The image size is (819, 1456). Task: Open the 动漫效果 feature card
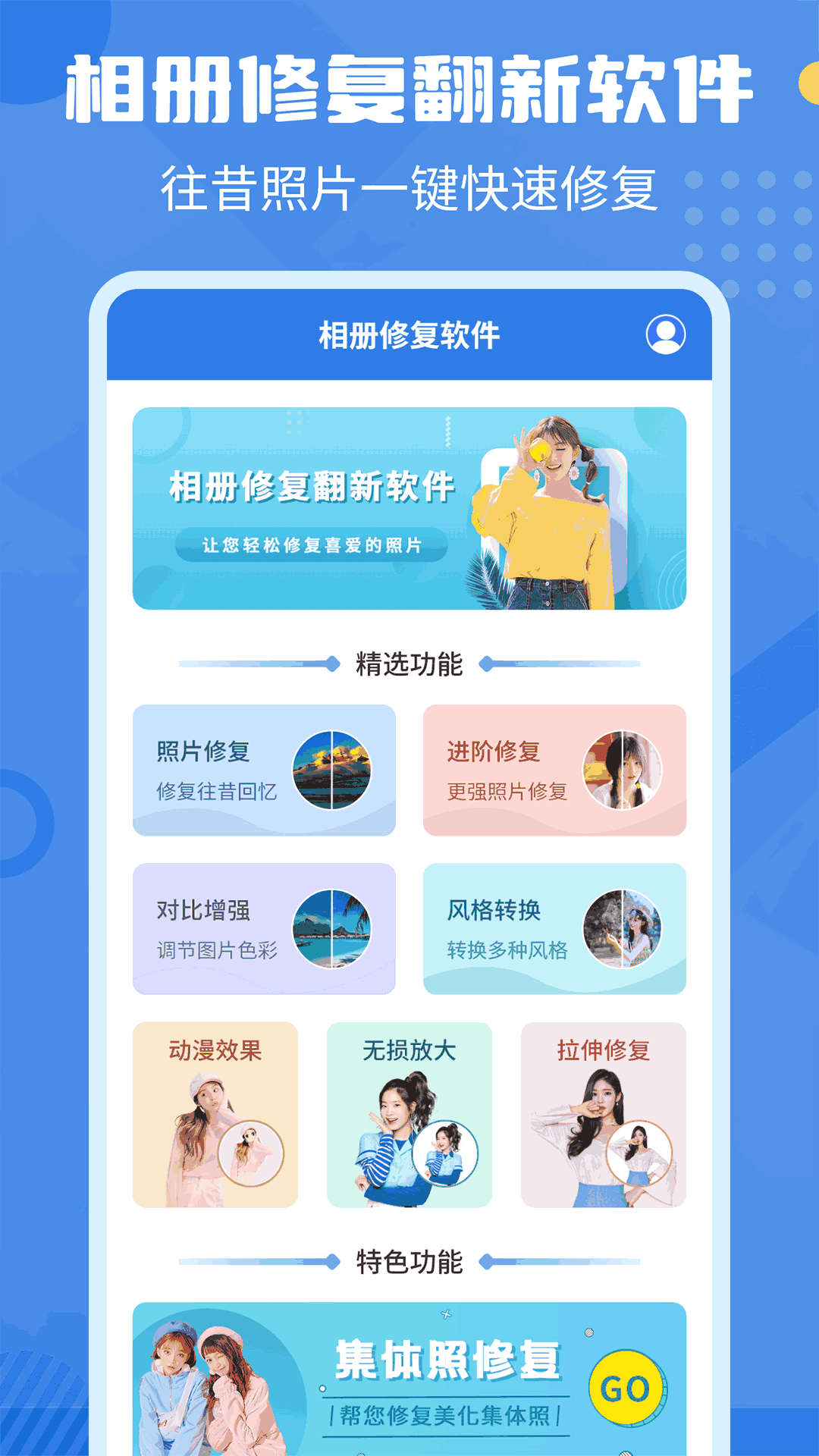215,1115
